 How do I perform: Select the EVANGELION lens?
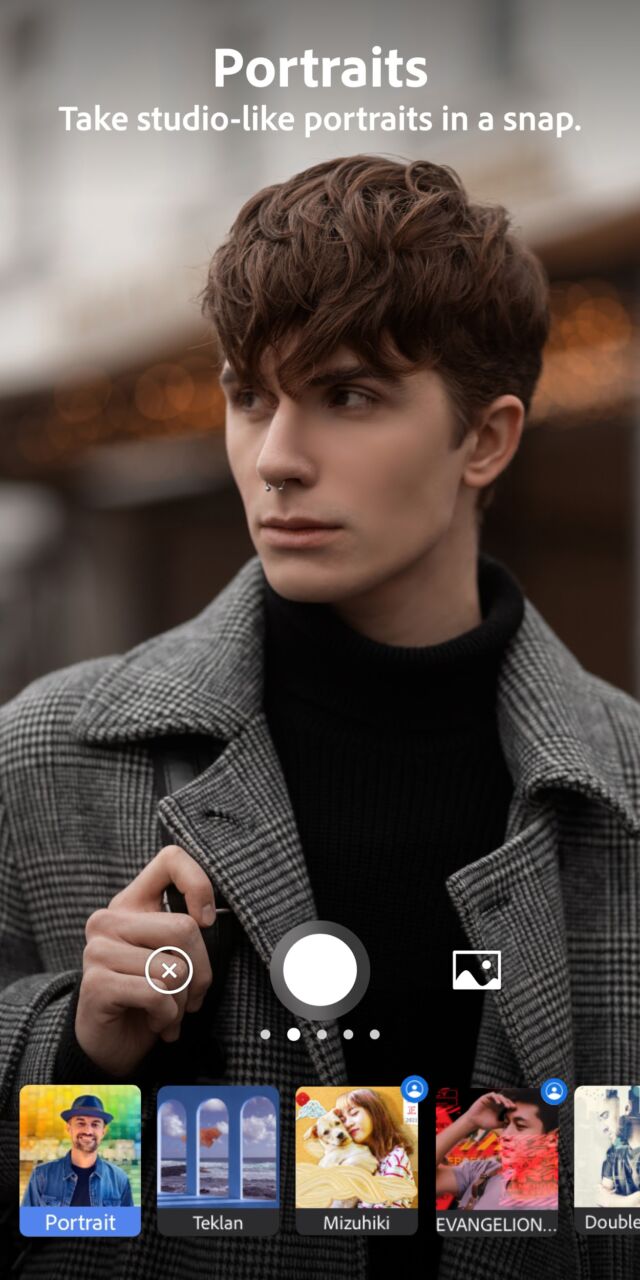497,1160
